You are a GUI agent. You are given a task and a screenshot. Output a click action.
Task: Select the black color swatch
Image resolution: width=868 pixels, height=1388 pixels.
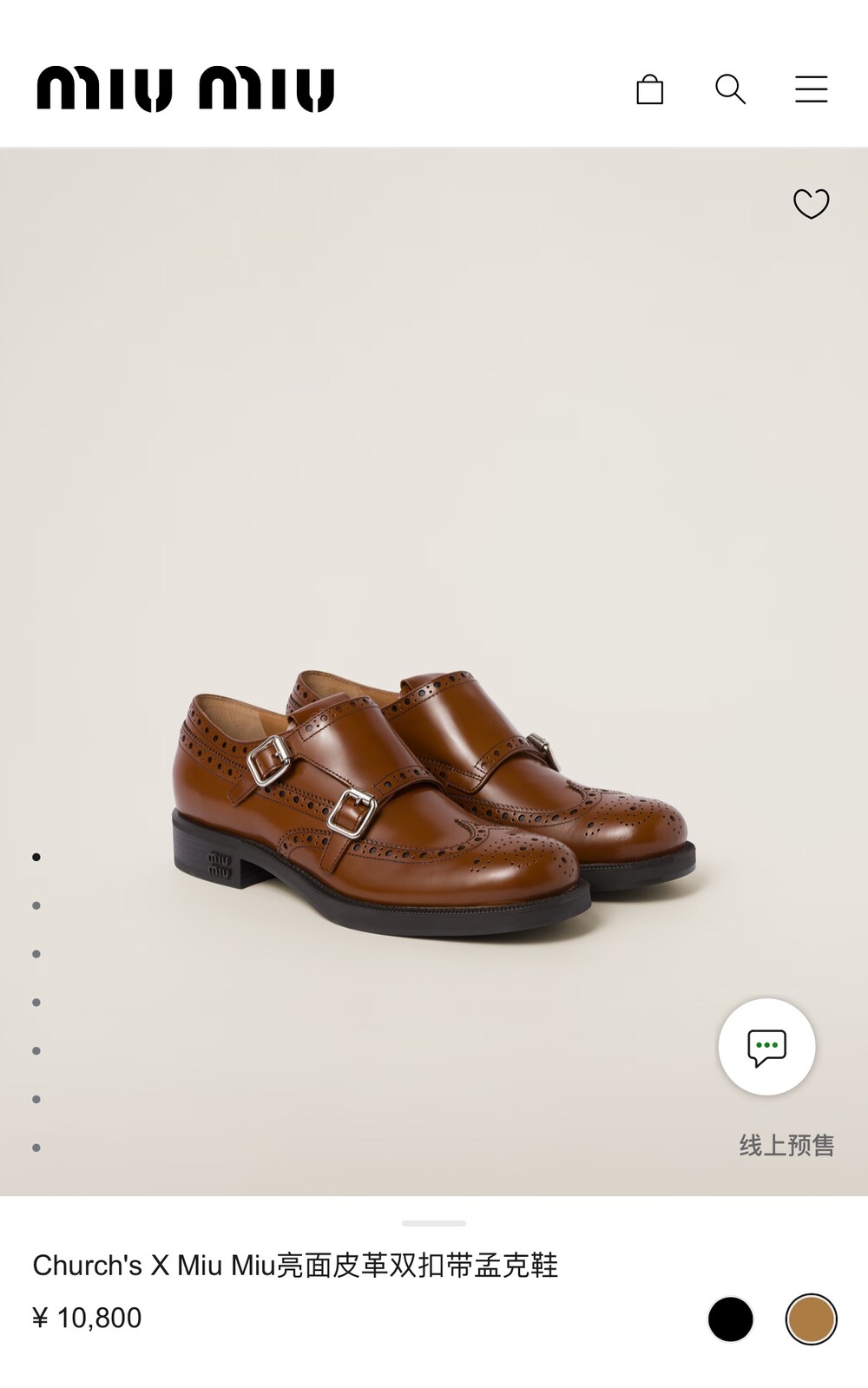[731, 1319]
